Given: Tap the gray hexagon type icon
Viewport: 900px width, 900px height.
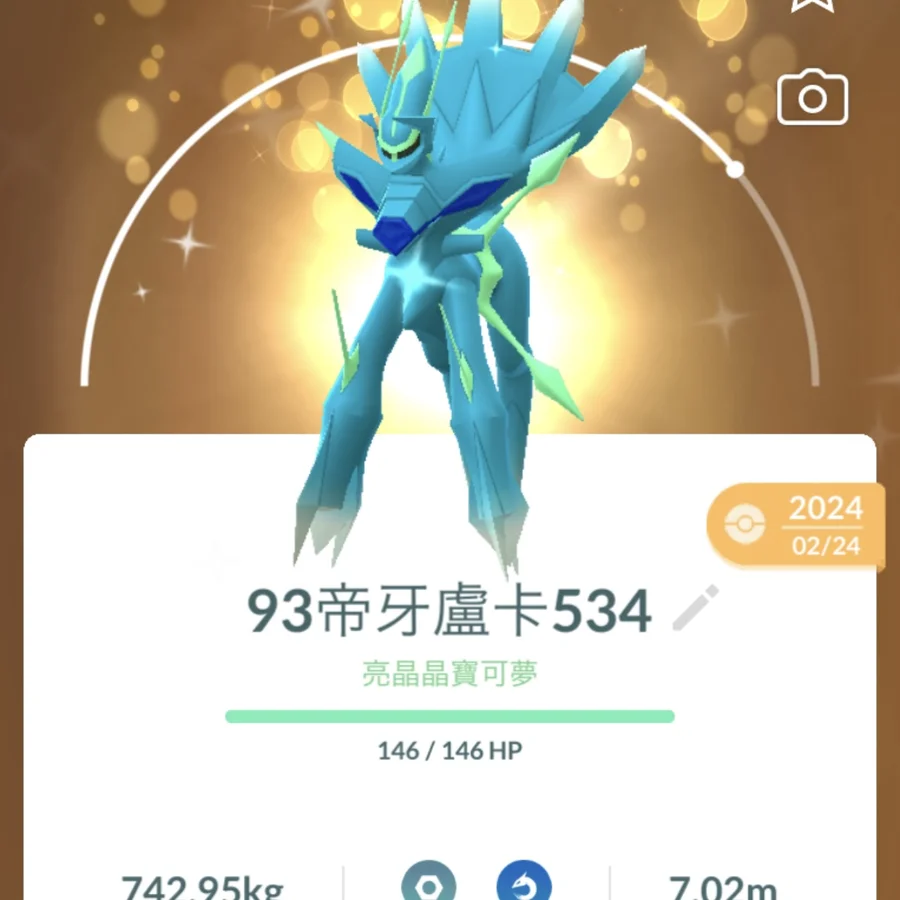Looking at the screenshot, I should tap(429, 884).
